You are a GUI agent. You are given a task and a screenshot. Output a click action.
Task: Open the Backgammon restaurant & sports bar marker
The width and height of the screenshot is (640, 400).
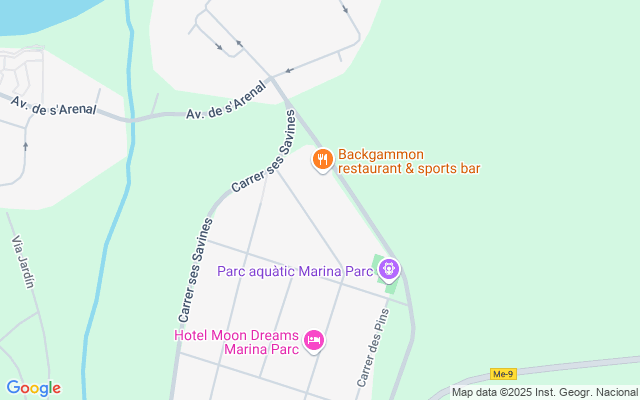[322, 159]
